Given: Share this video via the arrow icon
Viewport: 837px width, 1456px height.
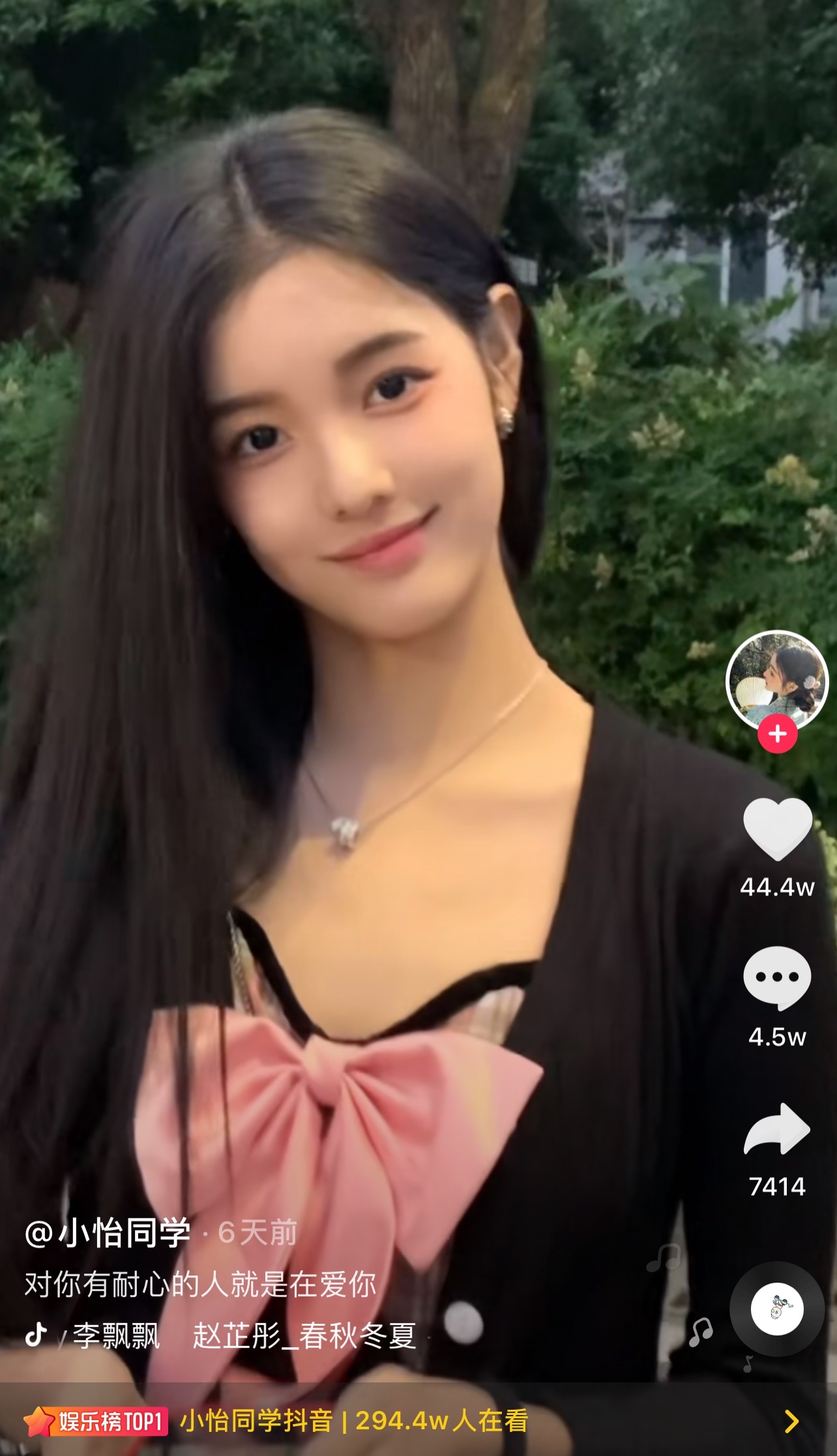Looking at the screenshot, I should click(777, 1129).
